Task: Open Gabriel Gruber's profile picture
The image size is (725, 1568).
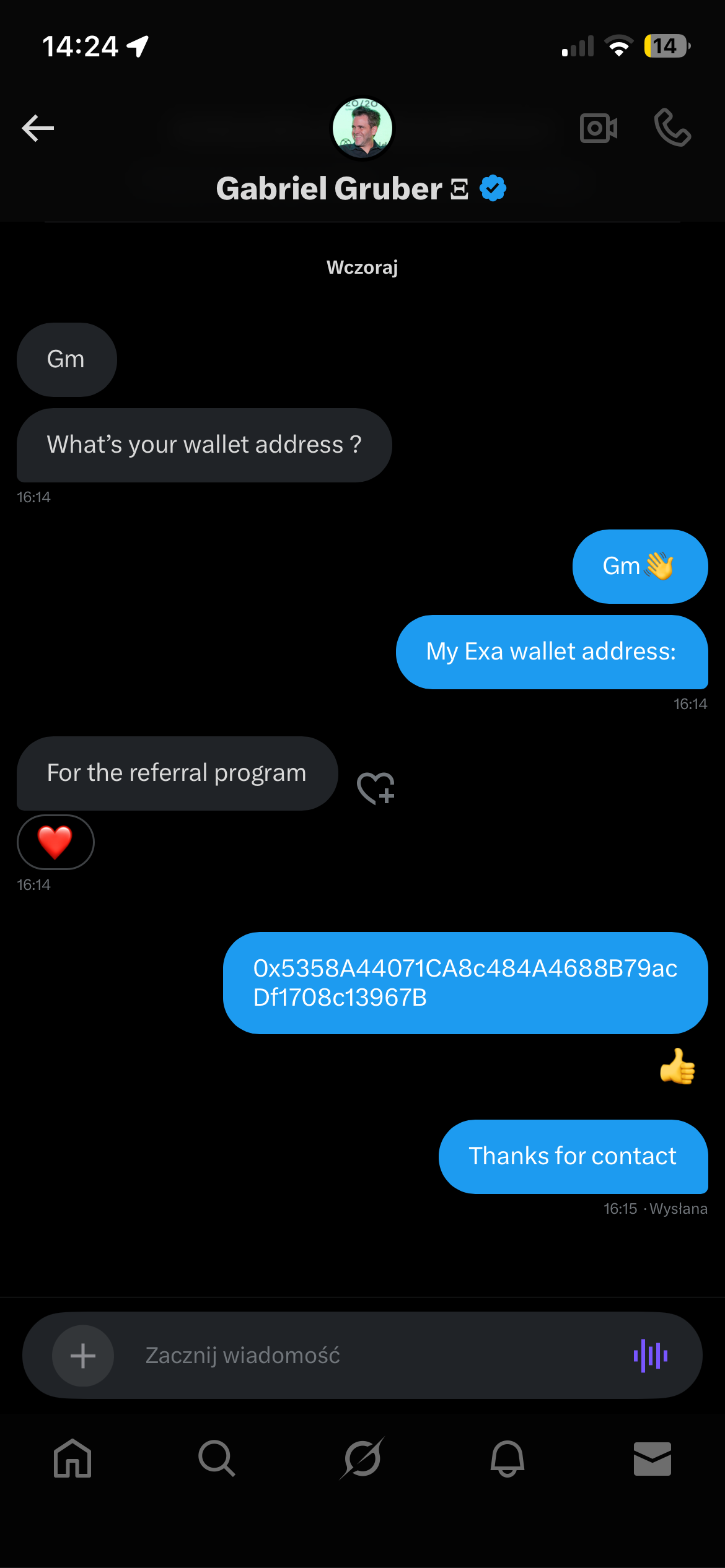Action: tap(362, 128)
